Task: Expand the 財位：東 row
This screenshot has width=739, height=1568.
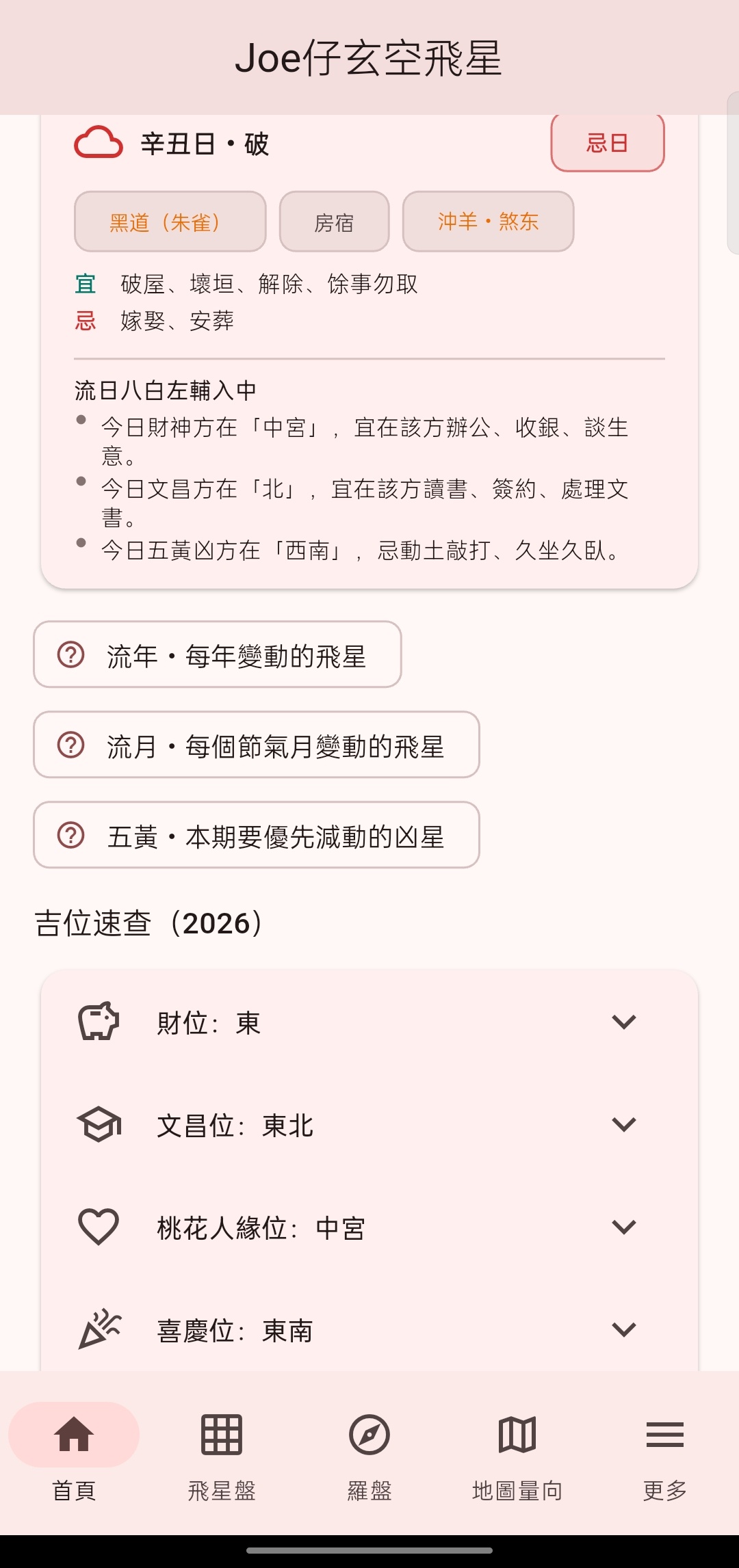Action: pos(369,1022)
